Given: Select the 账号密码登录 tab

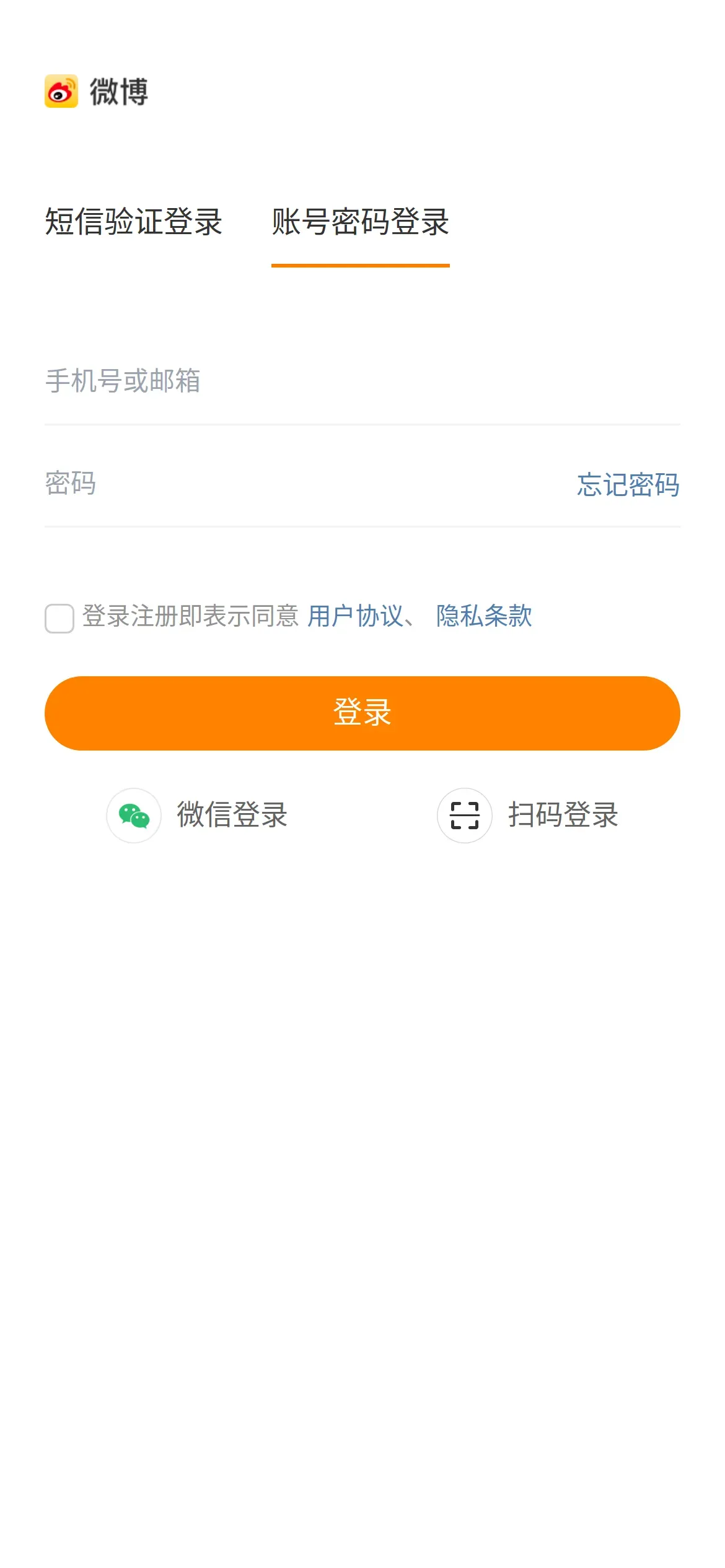Looking at the screenshot, I should (x=361, y=222).
